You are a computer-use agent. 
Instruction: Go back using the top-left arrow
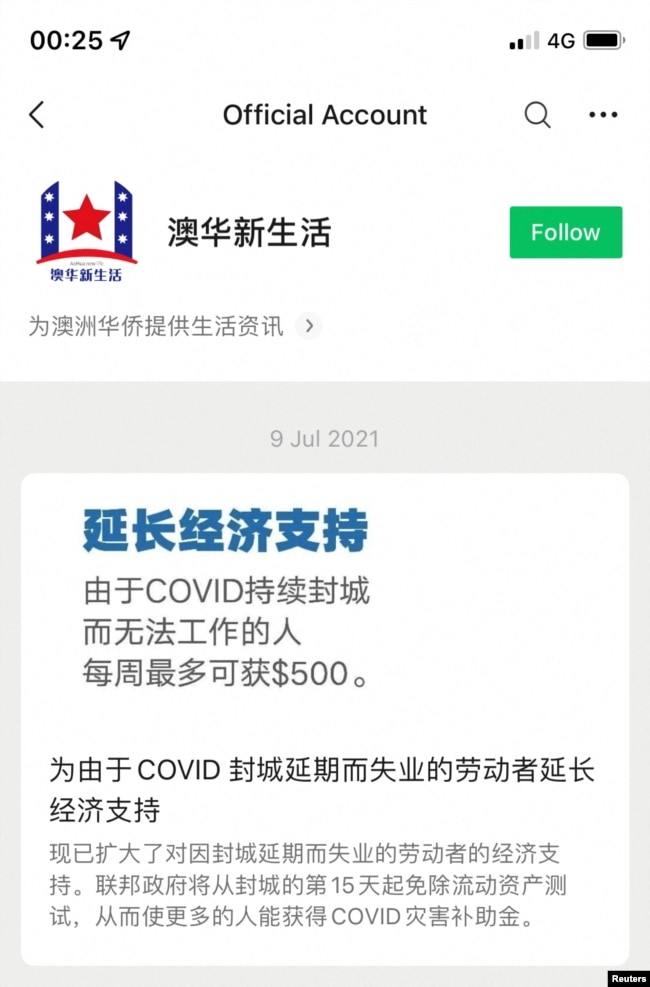[37, 115]
